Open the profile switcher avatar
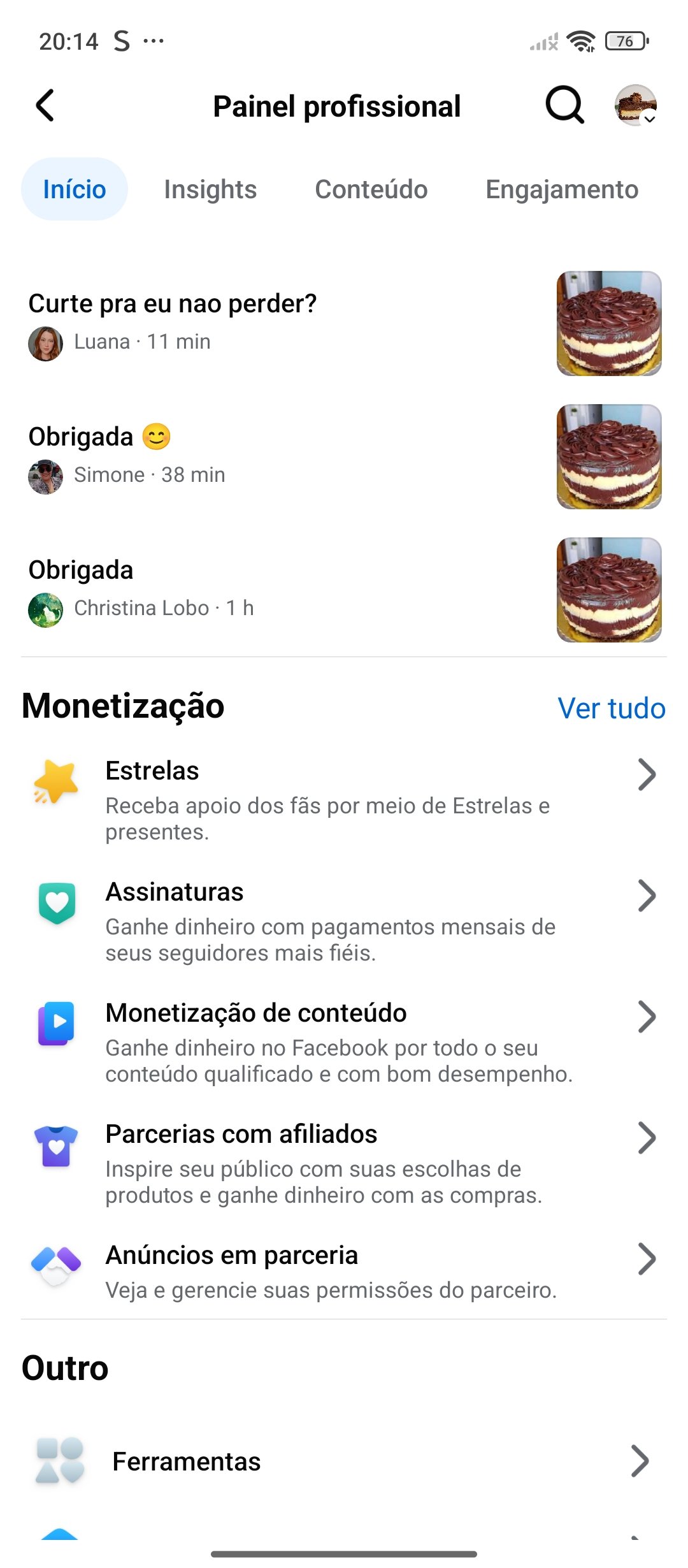Viewport: 688px width, 1568px height. pyautogui.click(x=635, y=105)
